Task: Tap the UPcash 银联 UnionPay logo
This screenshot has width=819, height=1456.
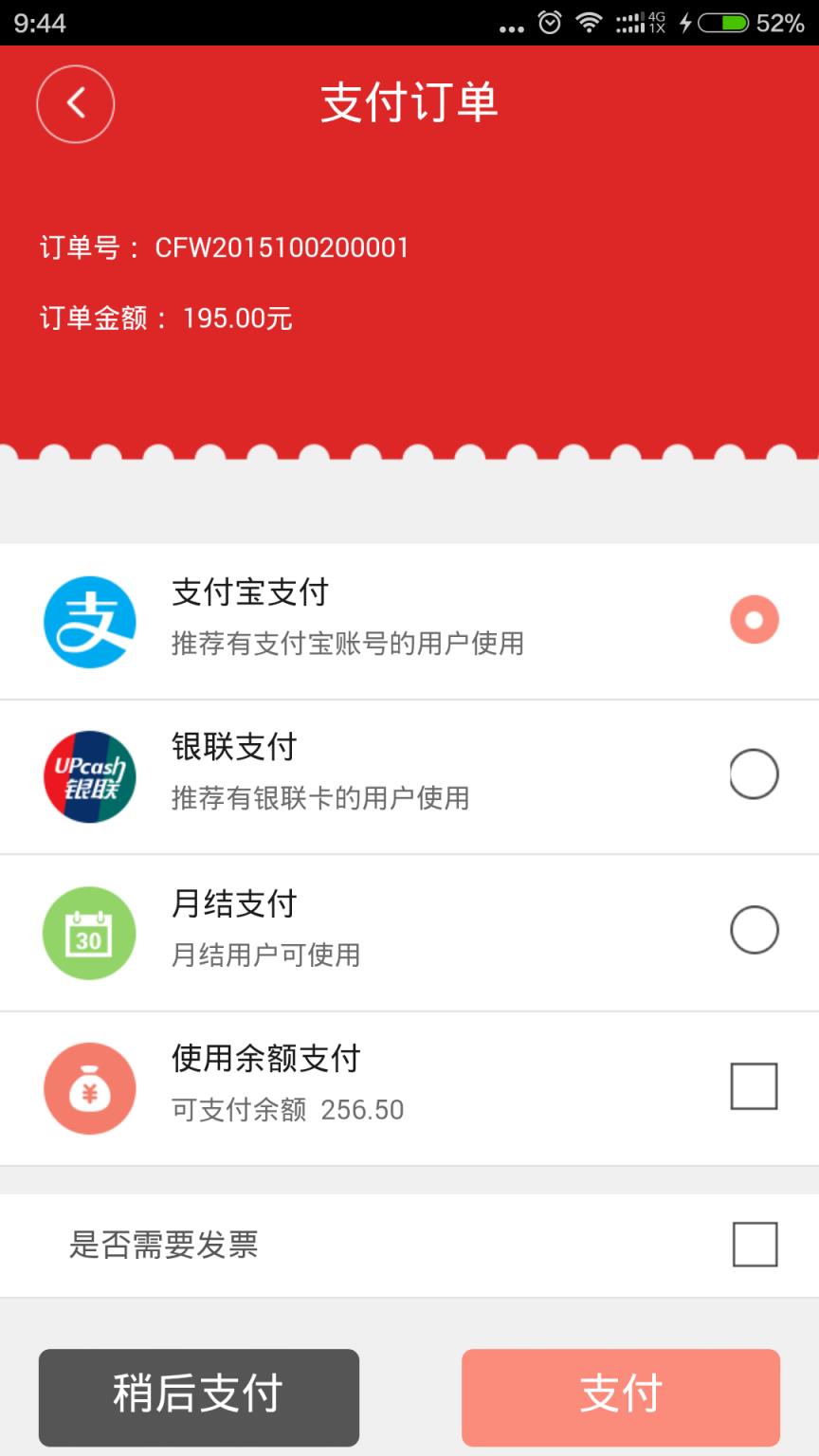Action: (x=89, y=775)
